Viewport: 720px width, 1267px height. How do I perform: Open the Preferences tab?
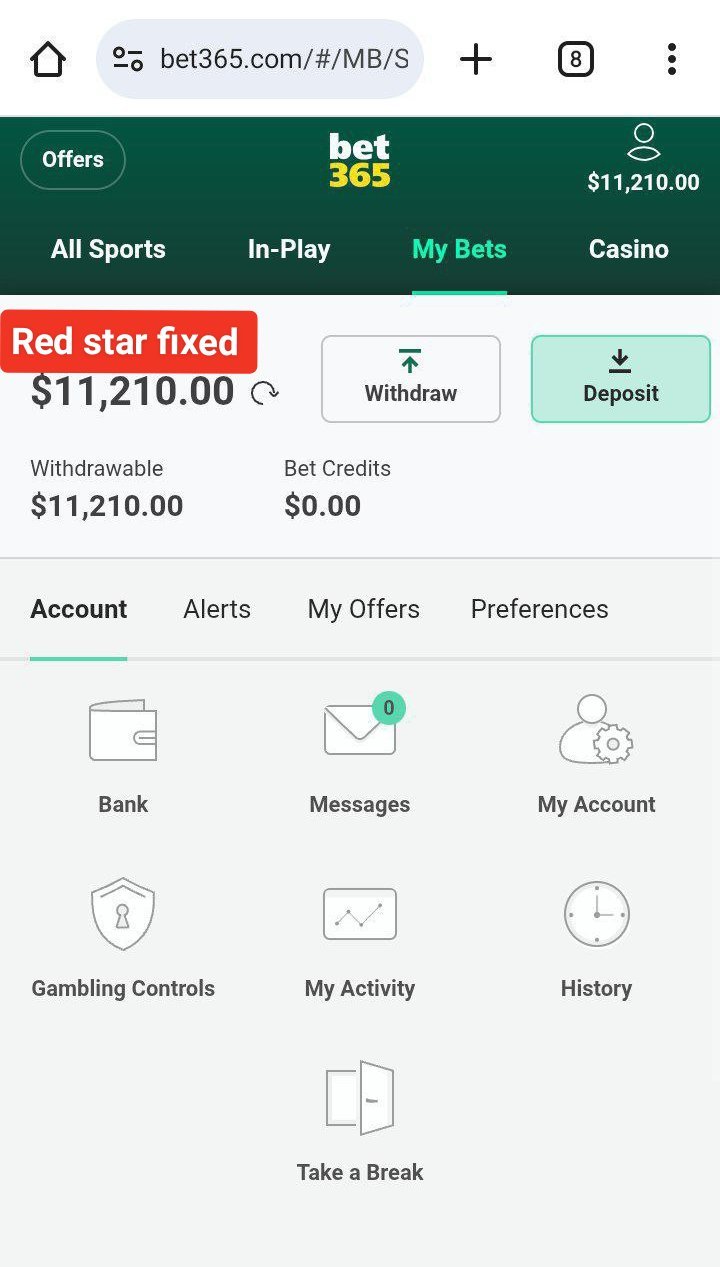click(539, 609)
